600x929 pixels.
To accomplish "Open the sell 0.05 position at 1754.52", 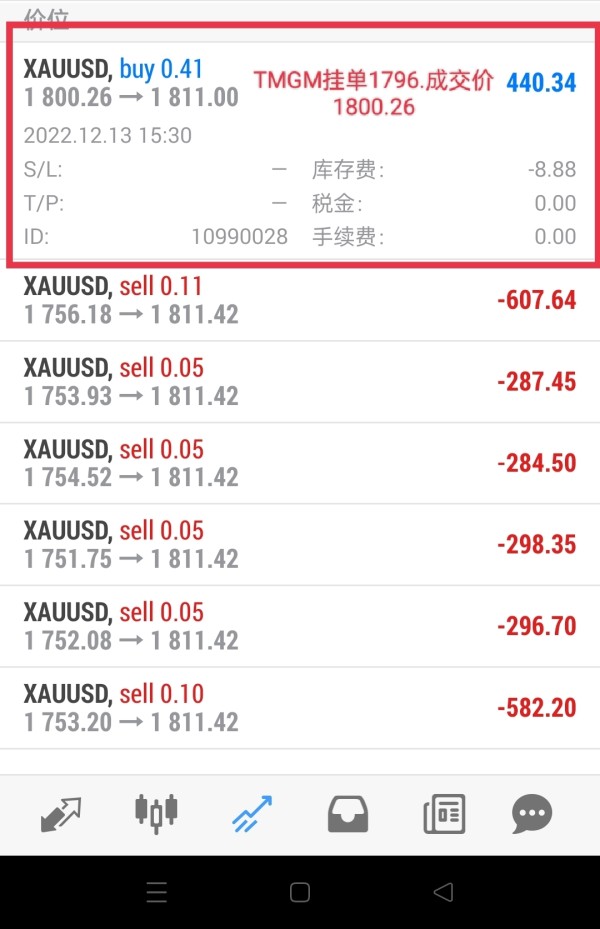I will pyautogui.click(x=300, y=463).
